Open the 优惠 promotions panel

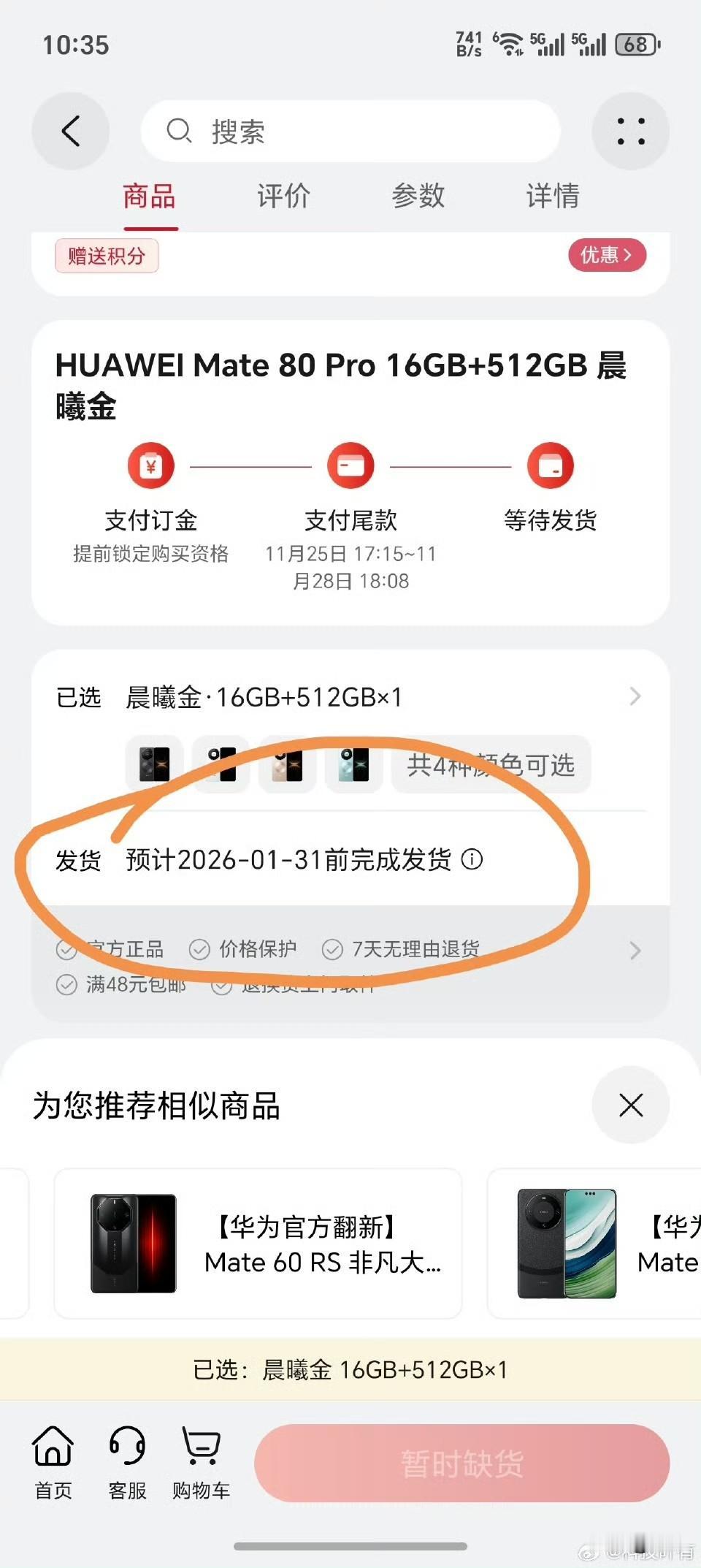tap(606, 256)
